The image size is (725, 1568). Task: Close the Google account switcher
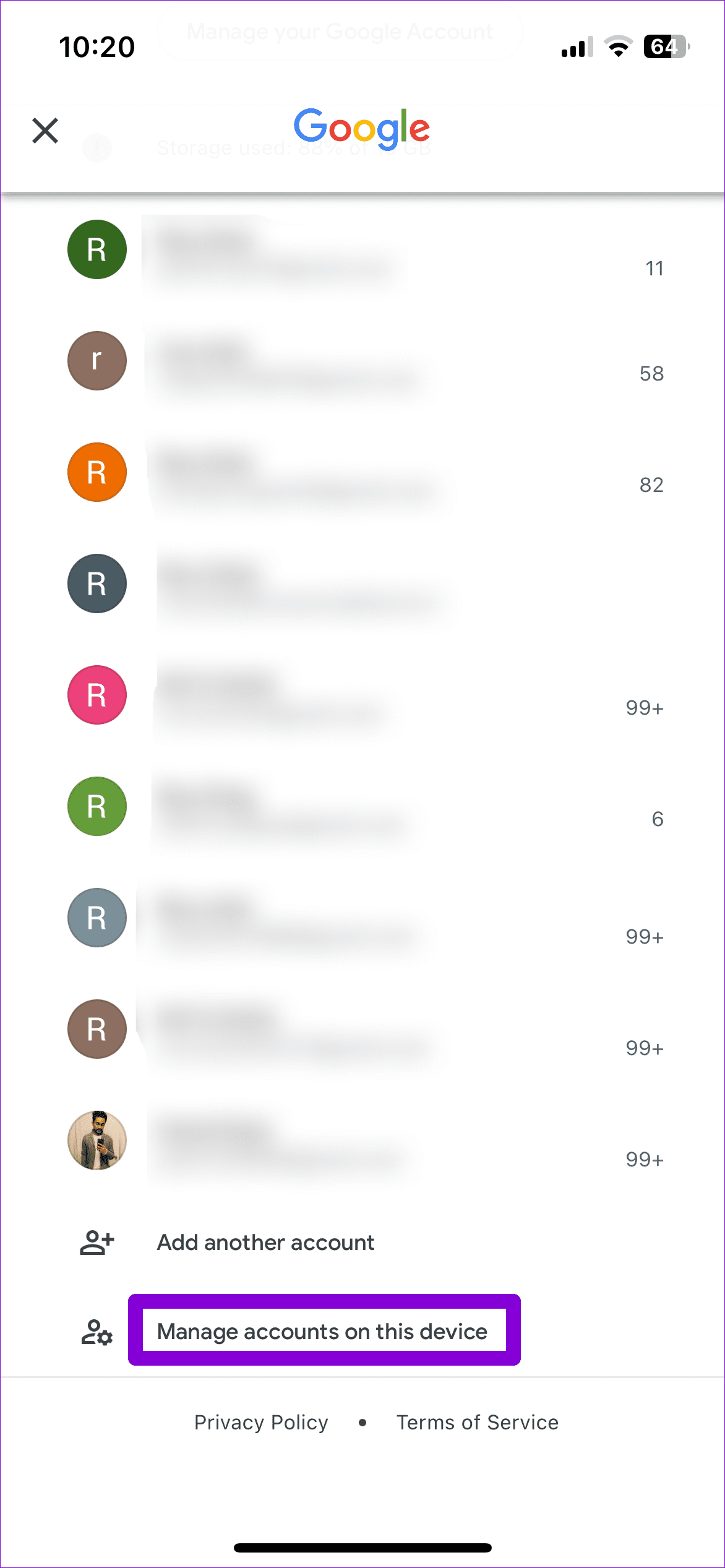(44, 131)
